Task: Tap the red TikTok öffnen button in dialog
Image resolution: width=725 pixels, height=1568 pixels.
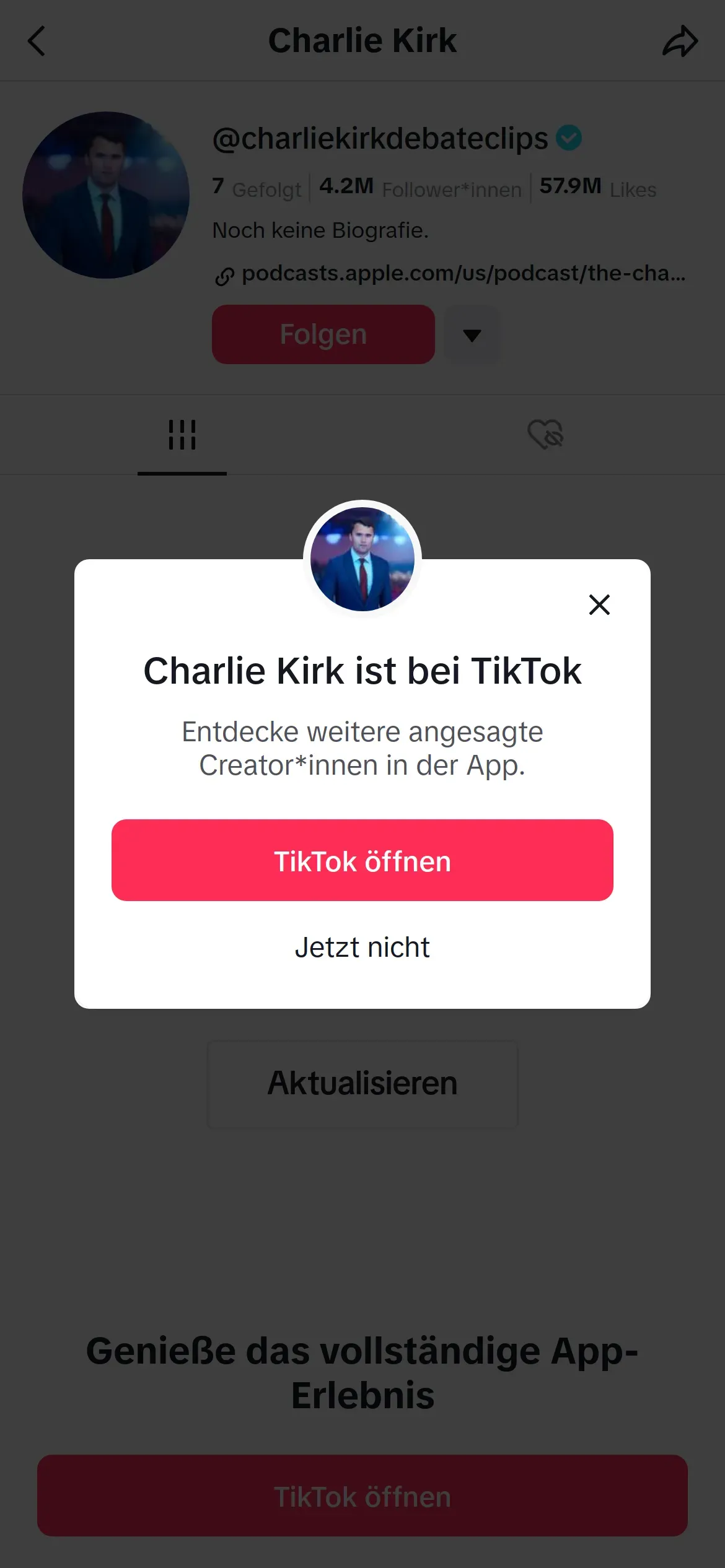Action: coord(362,860)
